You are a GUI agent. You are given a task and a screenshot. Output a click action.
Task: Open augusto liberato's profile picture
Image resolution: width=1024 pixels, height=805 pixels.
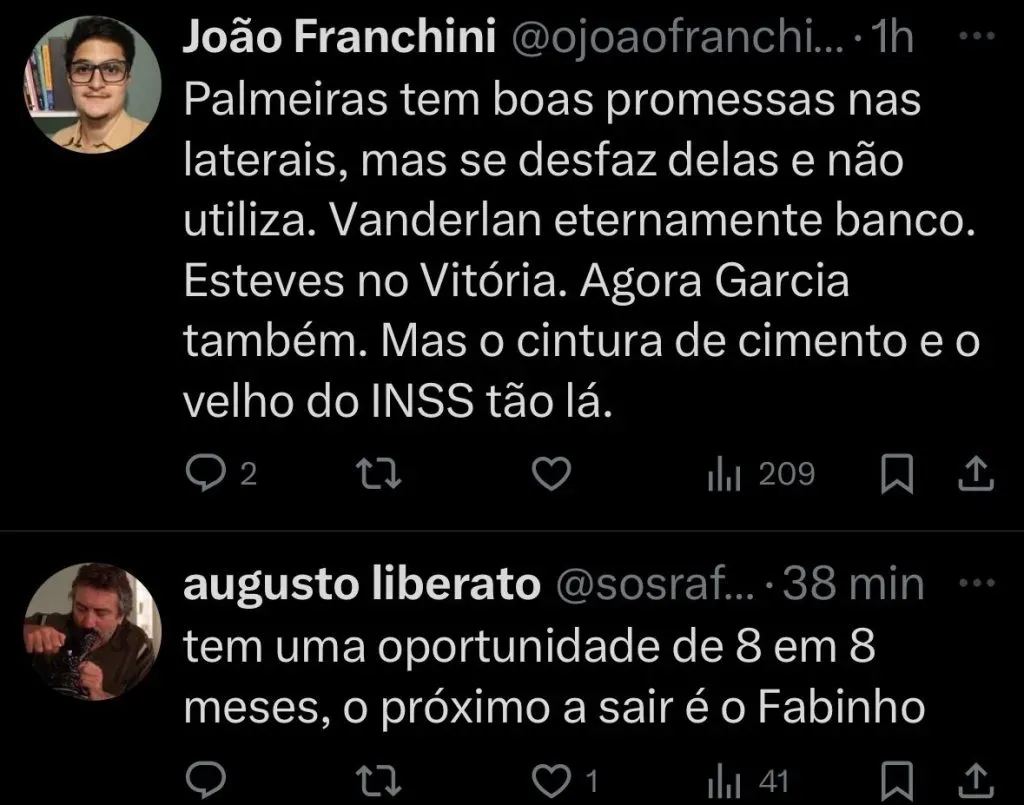pos(93,630)
